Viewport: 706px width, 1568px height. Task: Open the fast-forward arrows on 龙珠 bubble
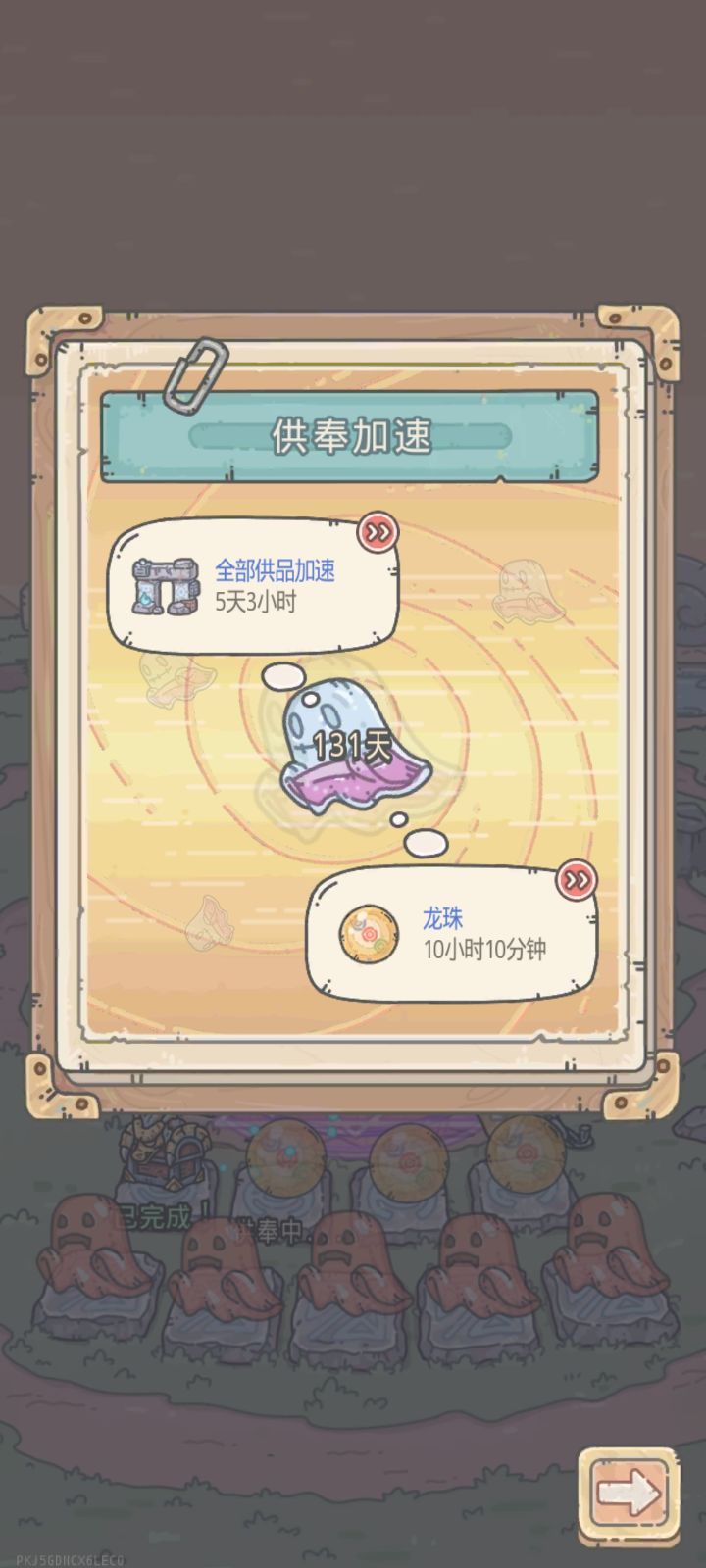(x=579, y=880)
